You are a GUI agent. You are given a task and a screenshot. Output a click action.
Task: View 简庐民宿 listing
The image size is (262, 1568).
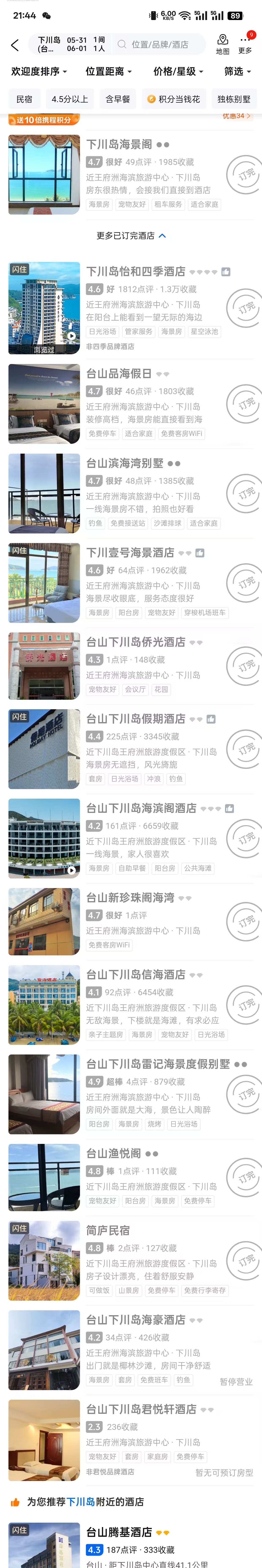[x=108, y=1230]
